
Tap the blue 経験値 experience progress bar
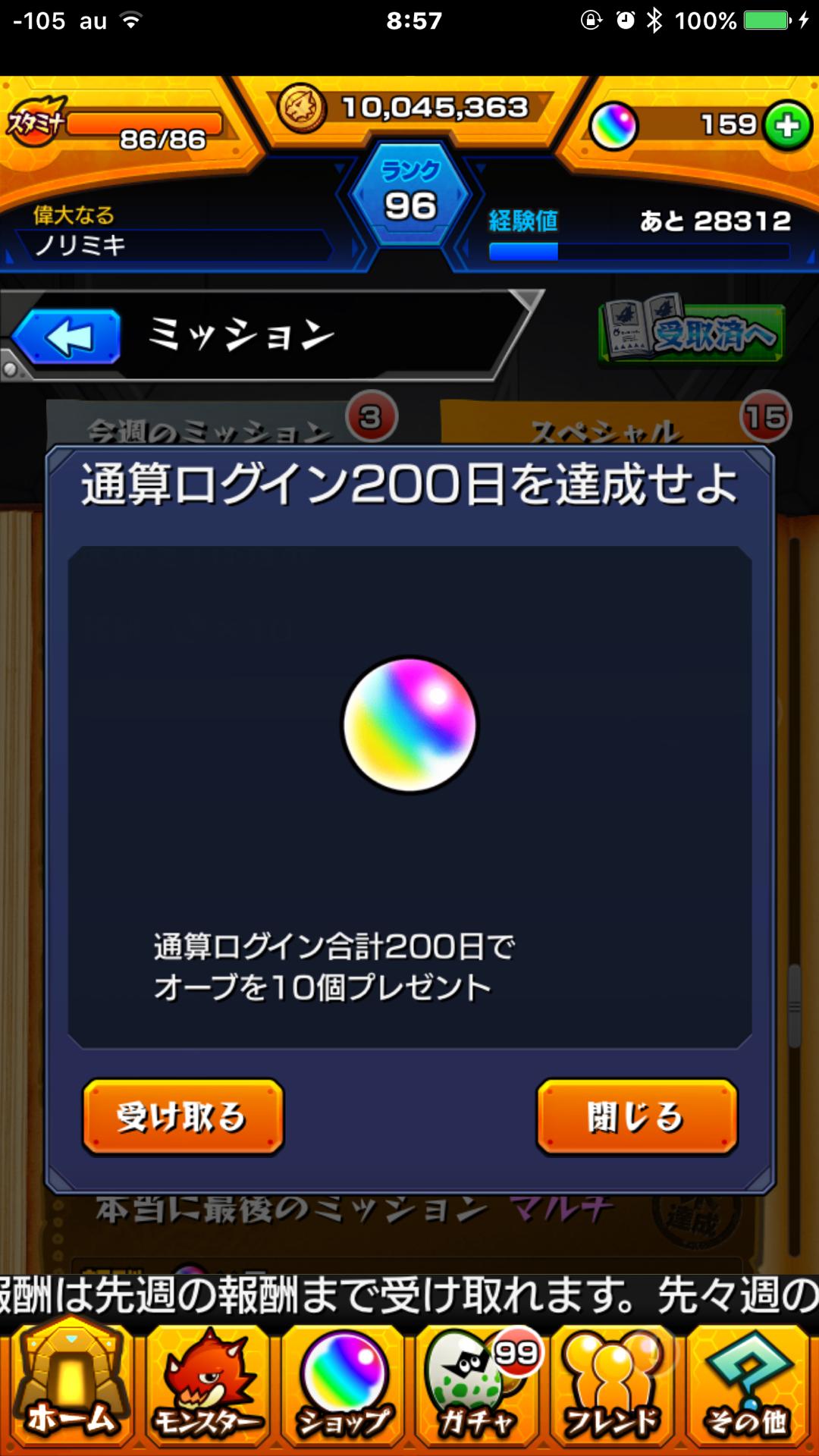coord(637,250)
